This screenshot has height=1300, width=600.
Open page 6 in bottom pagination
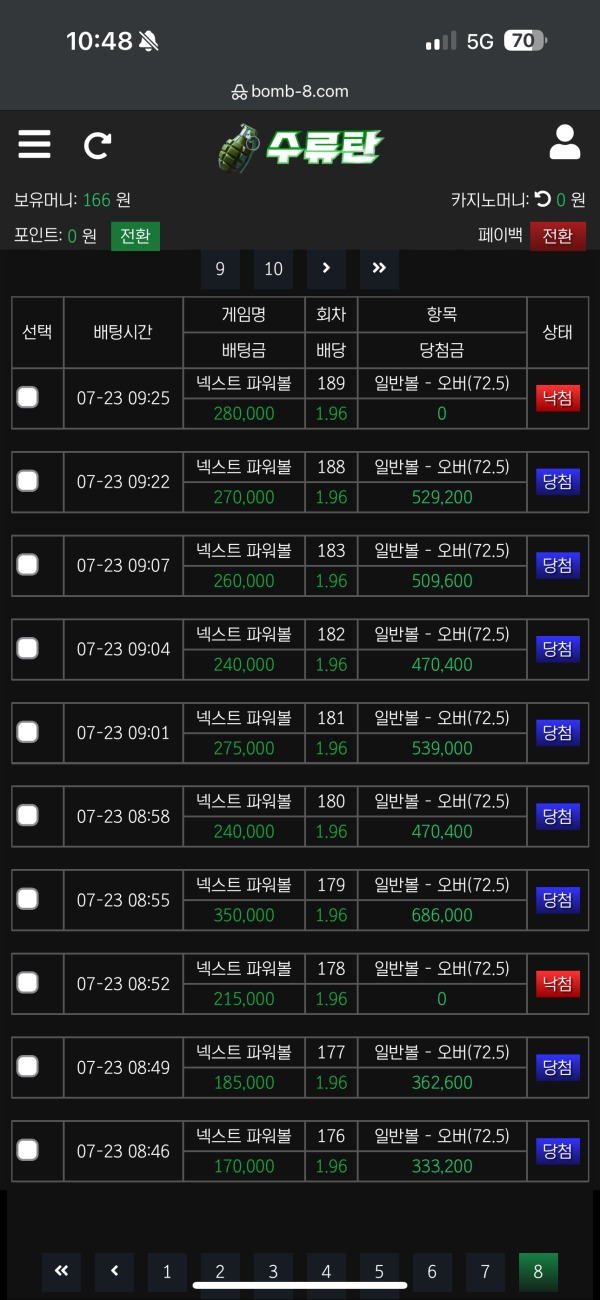tap(432, 1272)
